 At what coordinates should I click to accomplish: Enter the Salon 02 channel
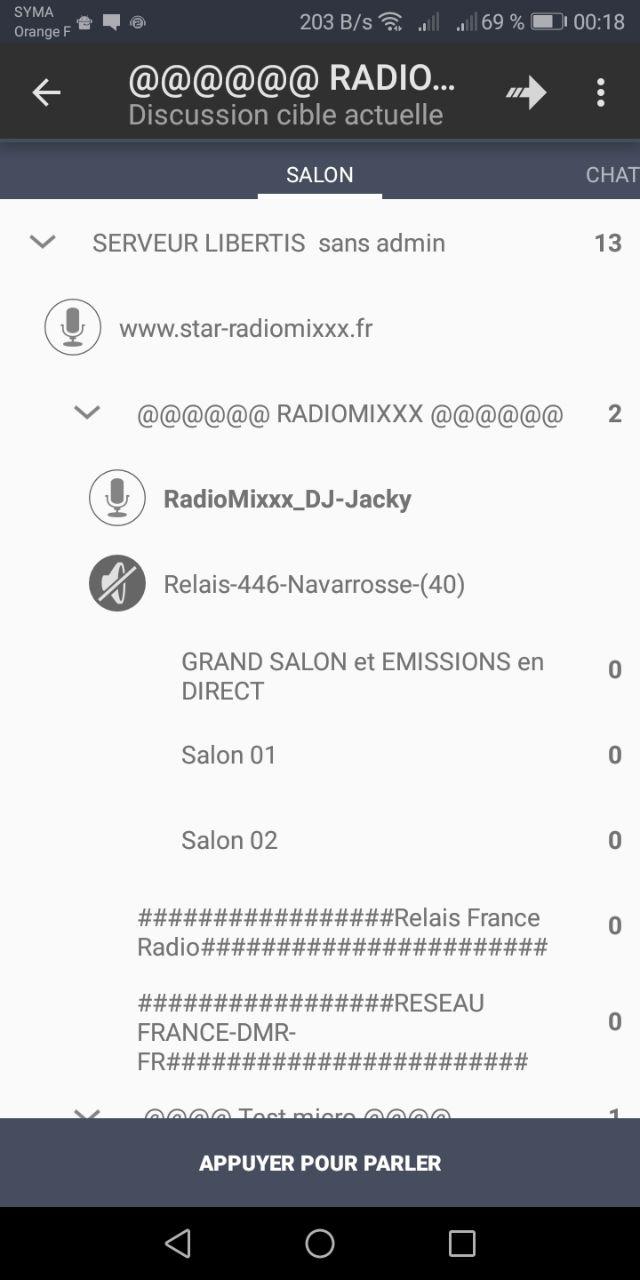229,840
